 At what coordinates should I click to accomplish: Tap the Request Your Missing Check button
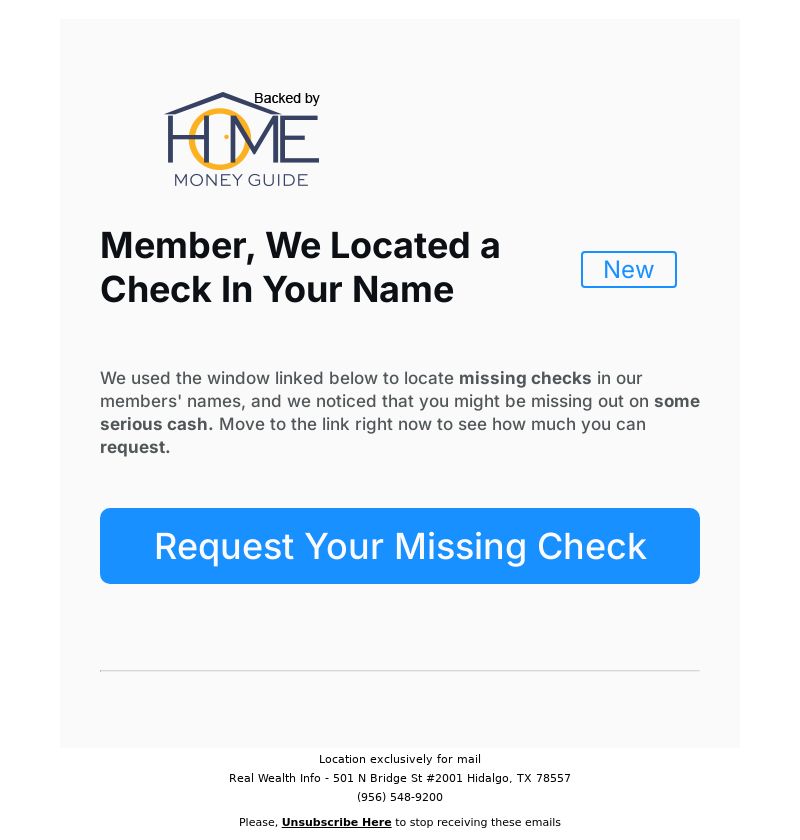400,546
